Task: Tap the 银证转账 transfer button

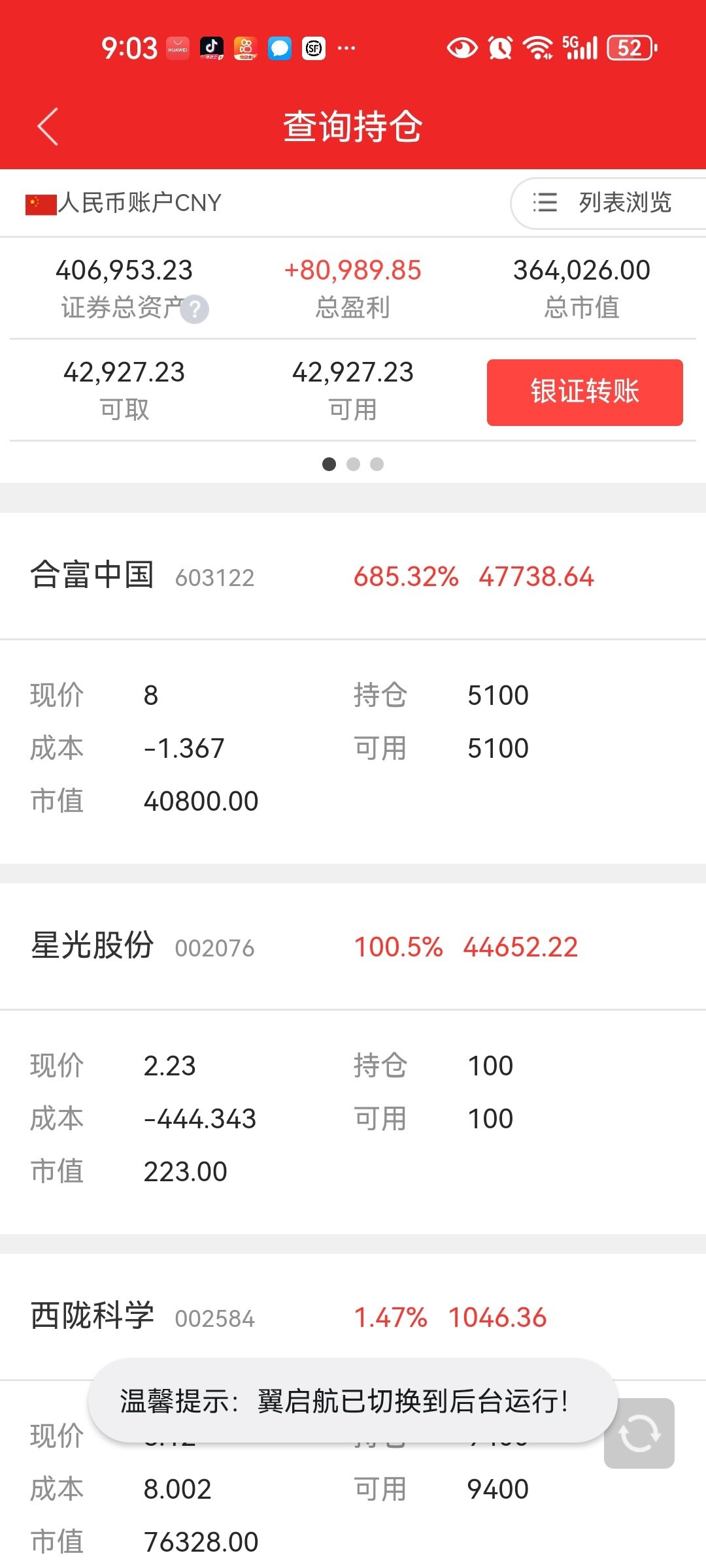Action: coord(584,392)
